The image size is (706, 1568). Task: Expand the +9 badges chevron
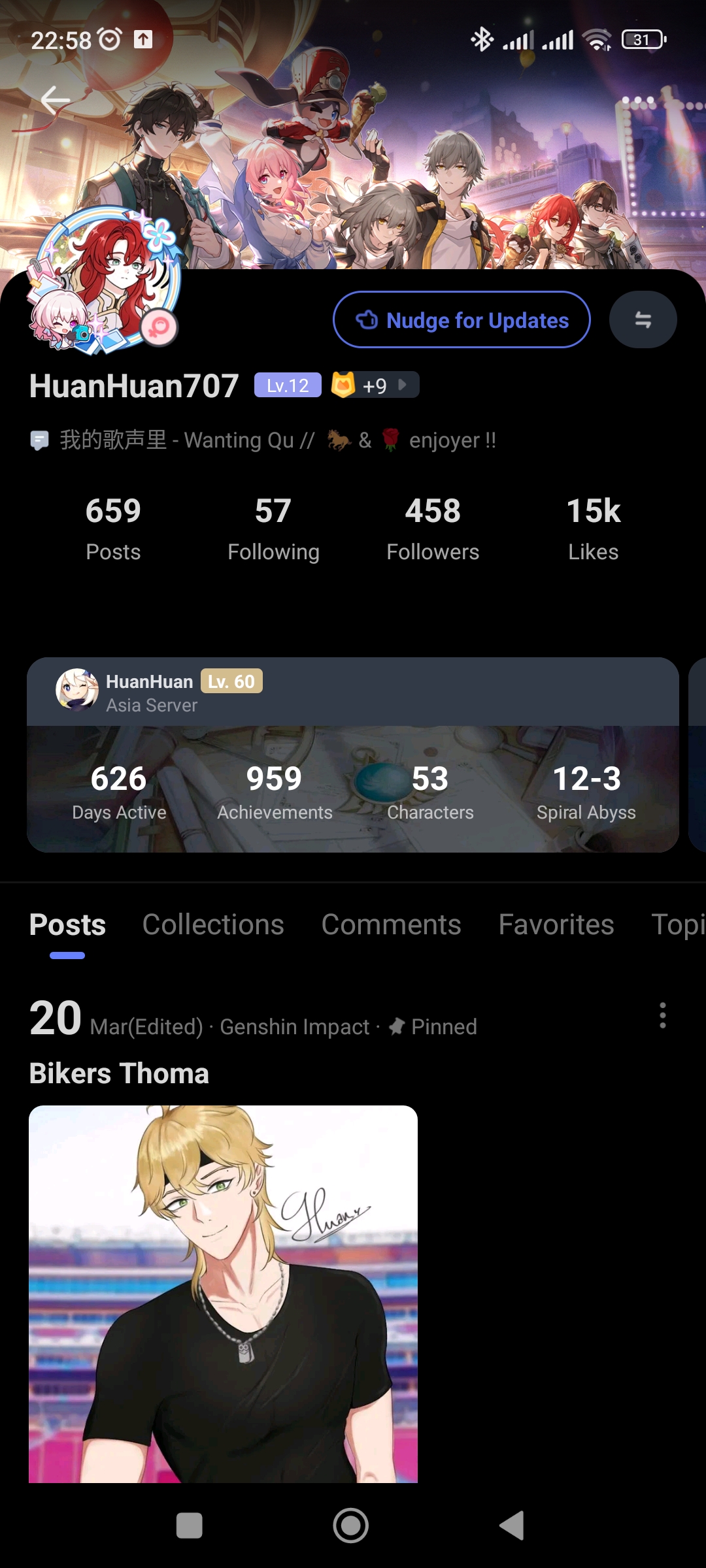(x=403, y=385)
